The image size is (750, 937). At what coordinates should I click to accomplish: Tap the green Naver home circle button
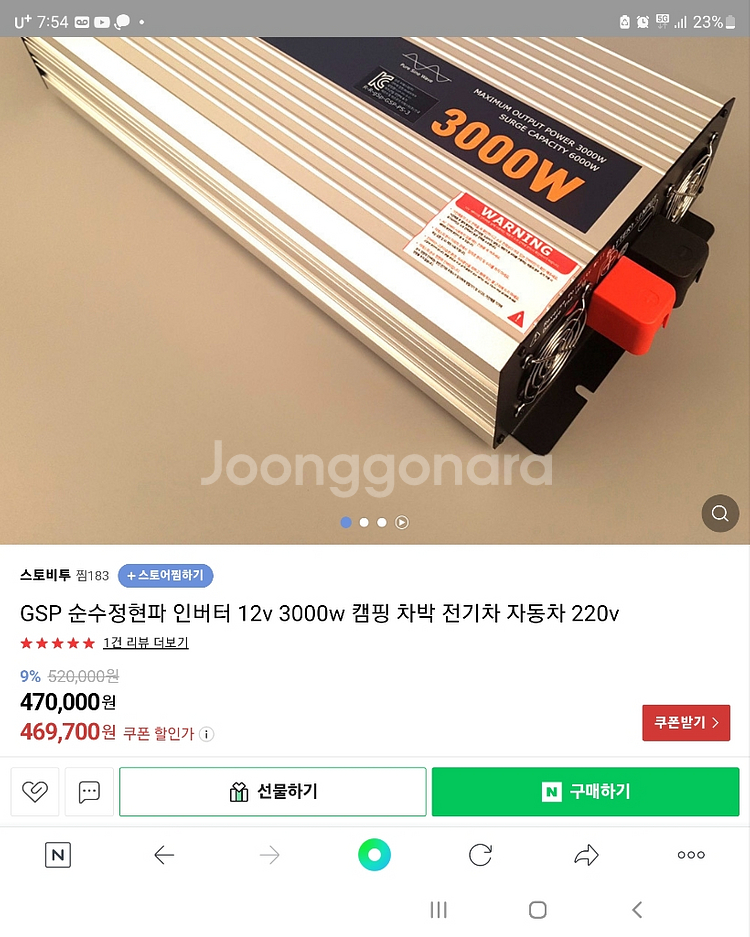pyautogui.click(x=373, y=855)
